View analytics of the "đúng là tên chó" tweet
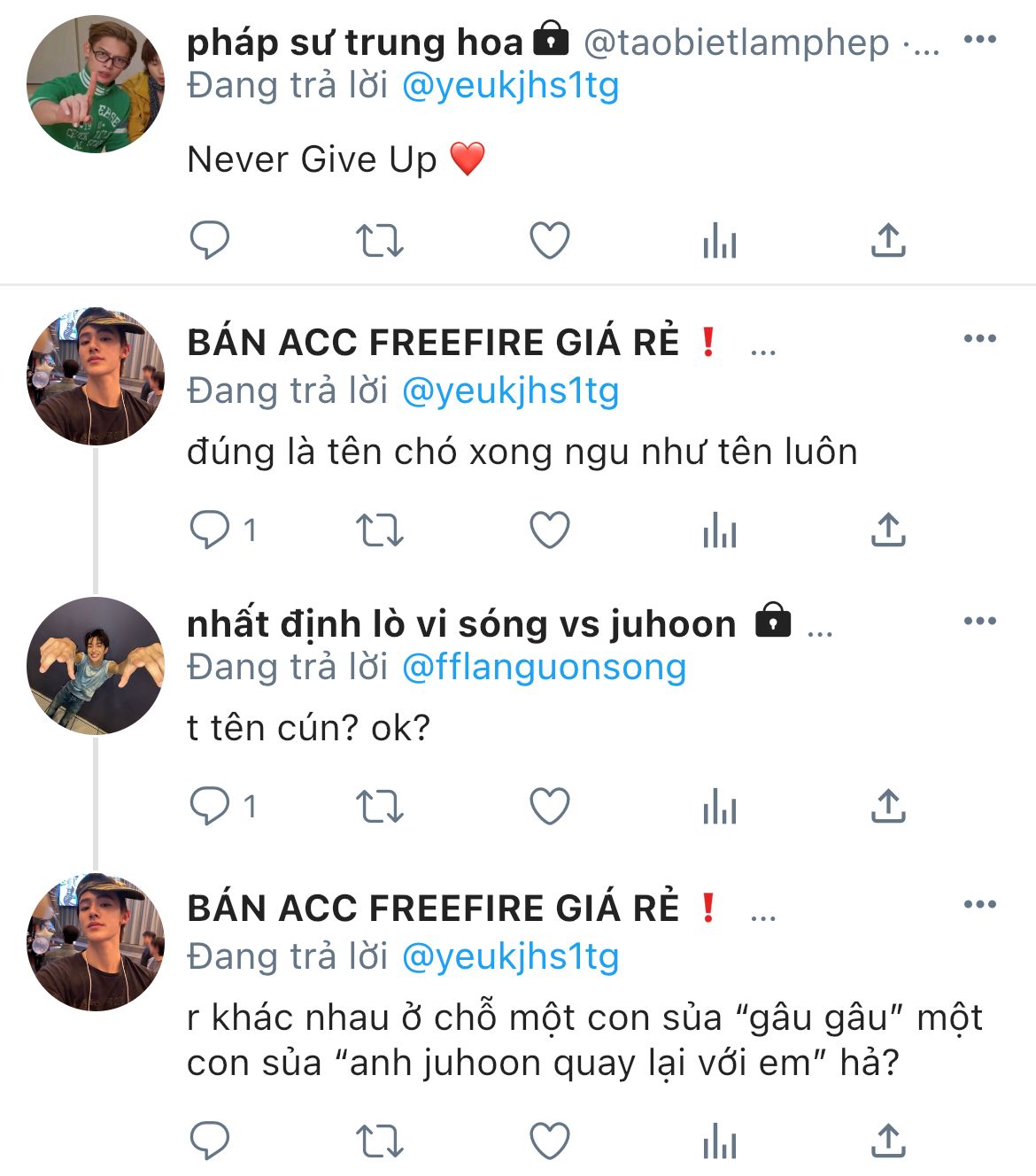Viewport: 1036px width, 1176px height. (x=719, y=530)
